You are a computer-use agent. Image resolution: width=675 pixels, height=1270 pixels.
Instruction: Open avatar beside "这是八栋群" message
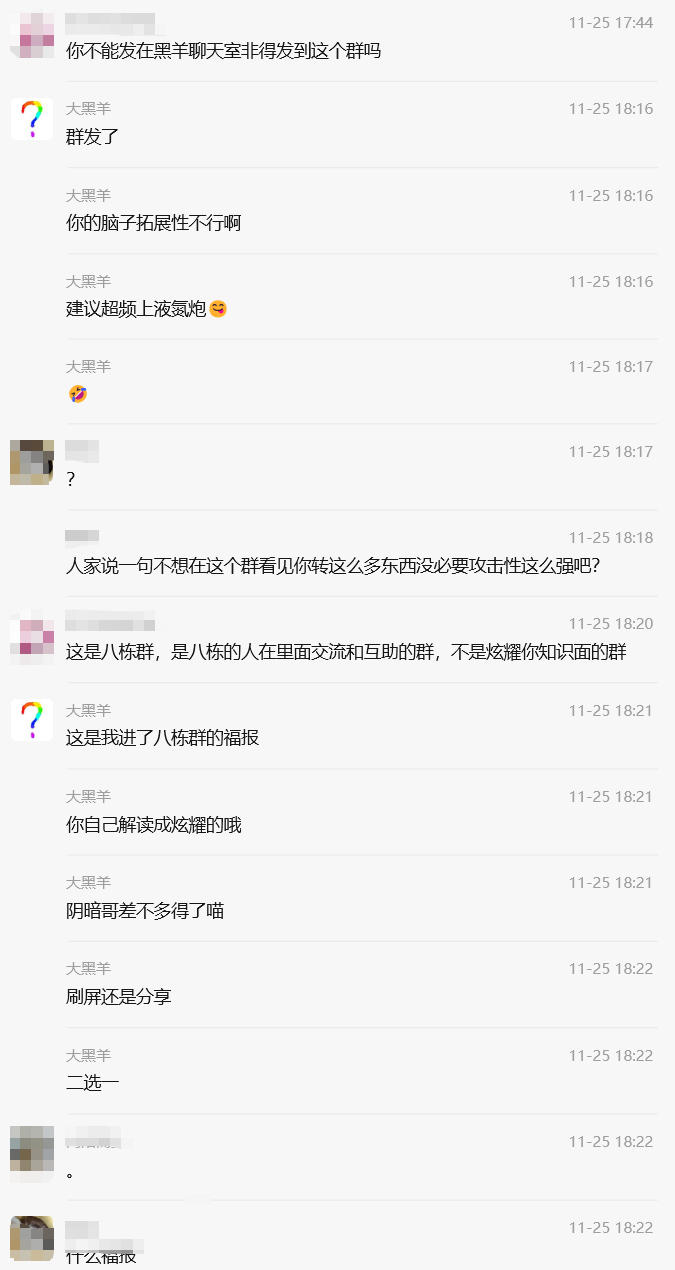point(32,636)
